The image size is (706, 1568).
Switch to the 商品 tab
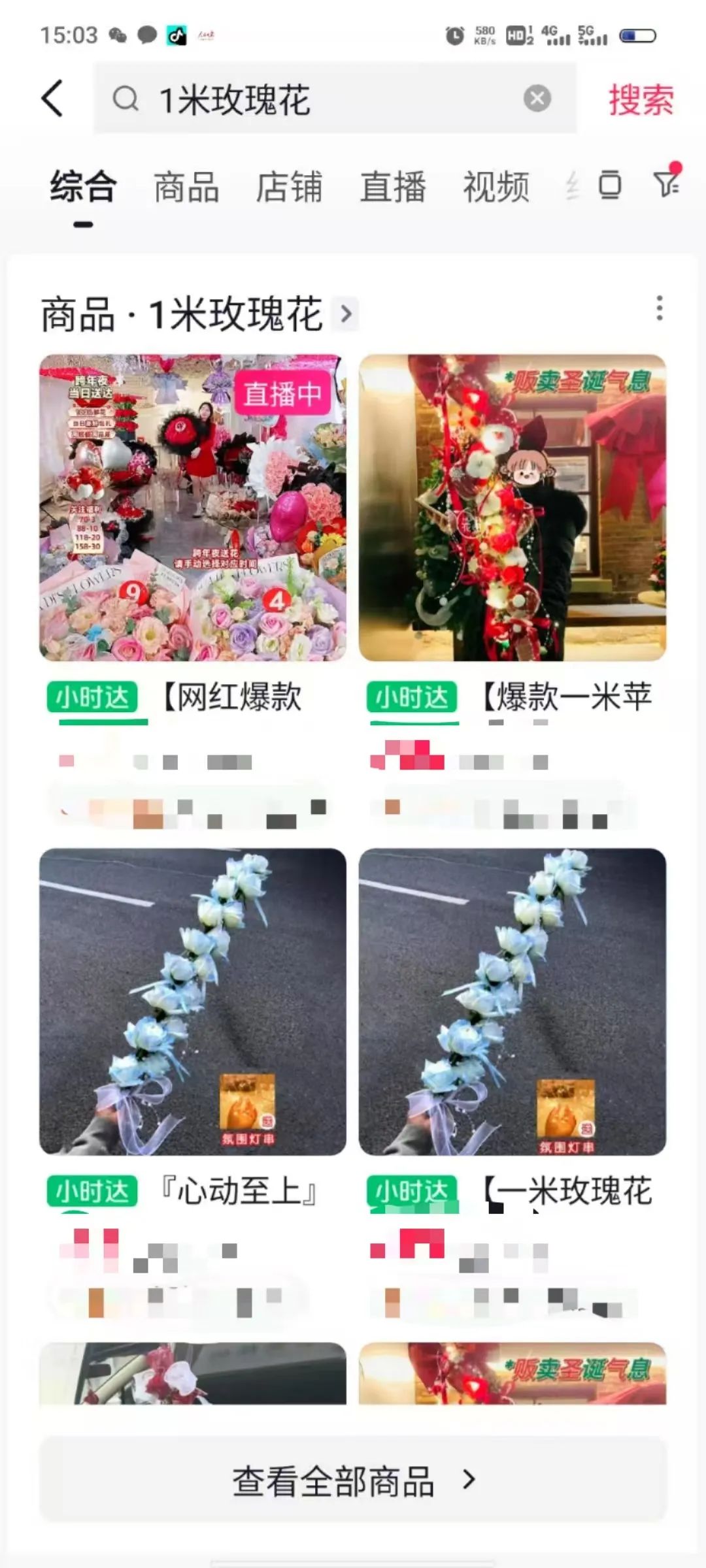[186, 188]
